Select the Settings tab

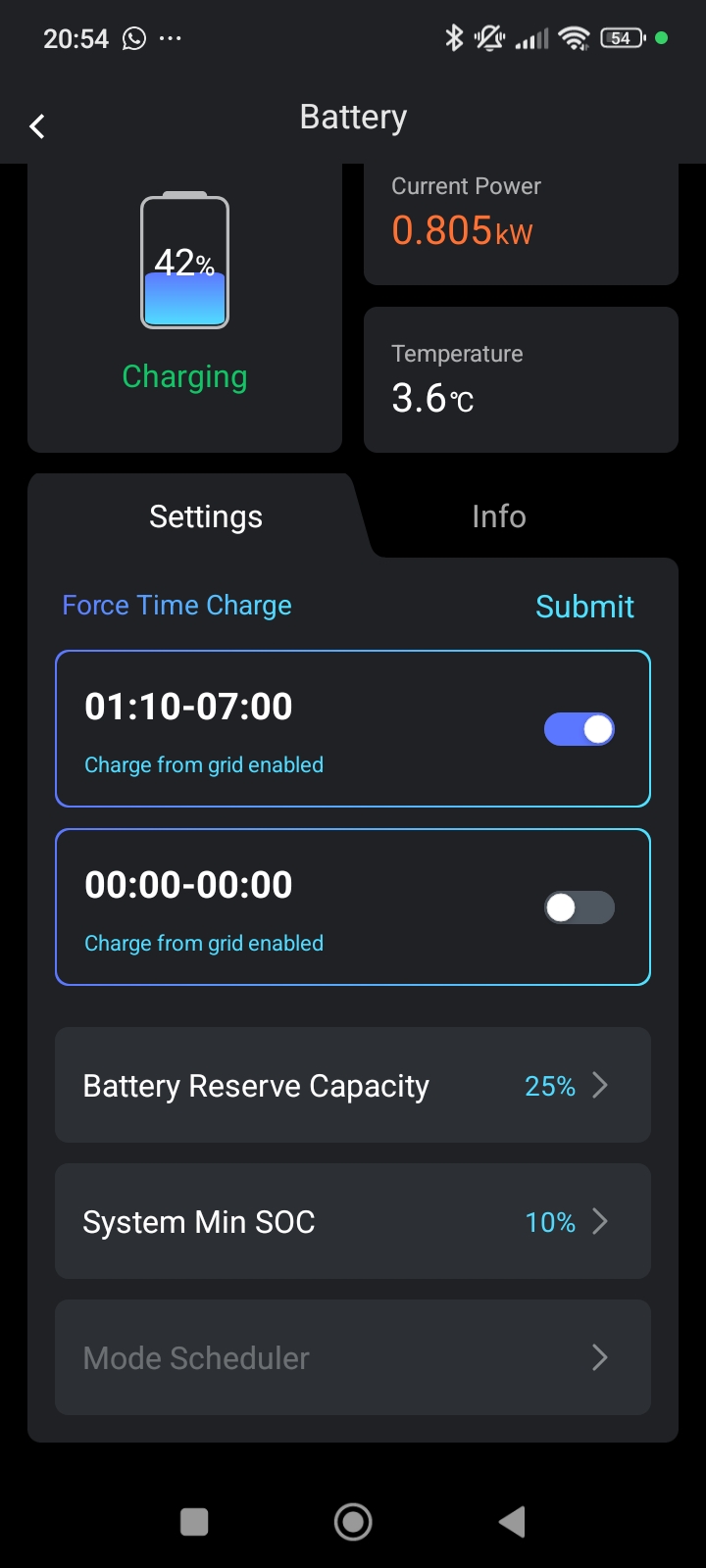tap(206, 516)
